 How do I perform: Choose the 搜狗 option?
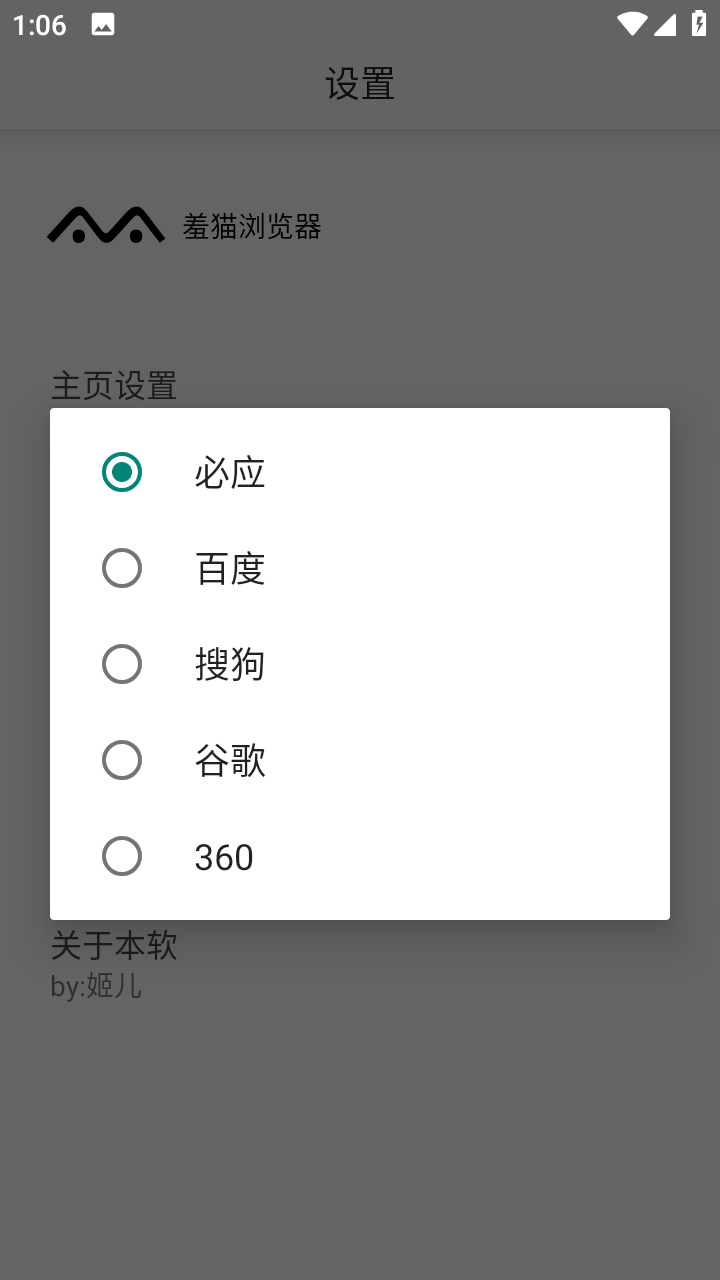coord(122,663)
